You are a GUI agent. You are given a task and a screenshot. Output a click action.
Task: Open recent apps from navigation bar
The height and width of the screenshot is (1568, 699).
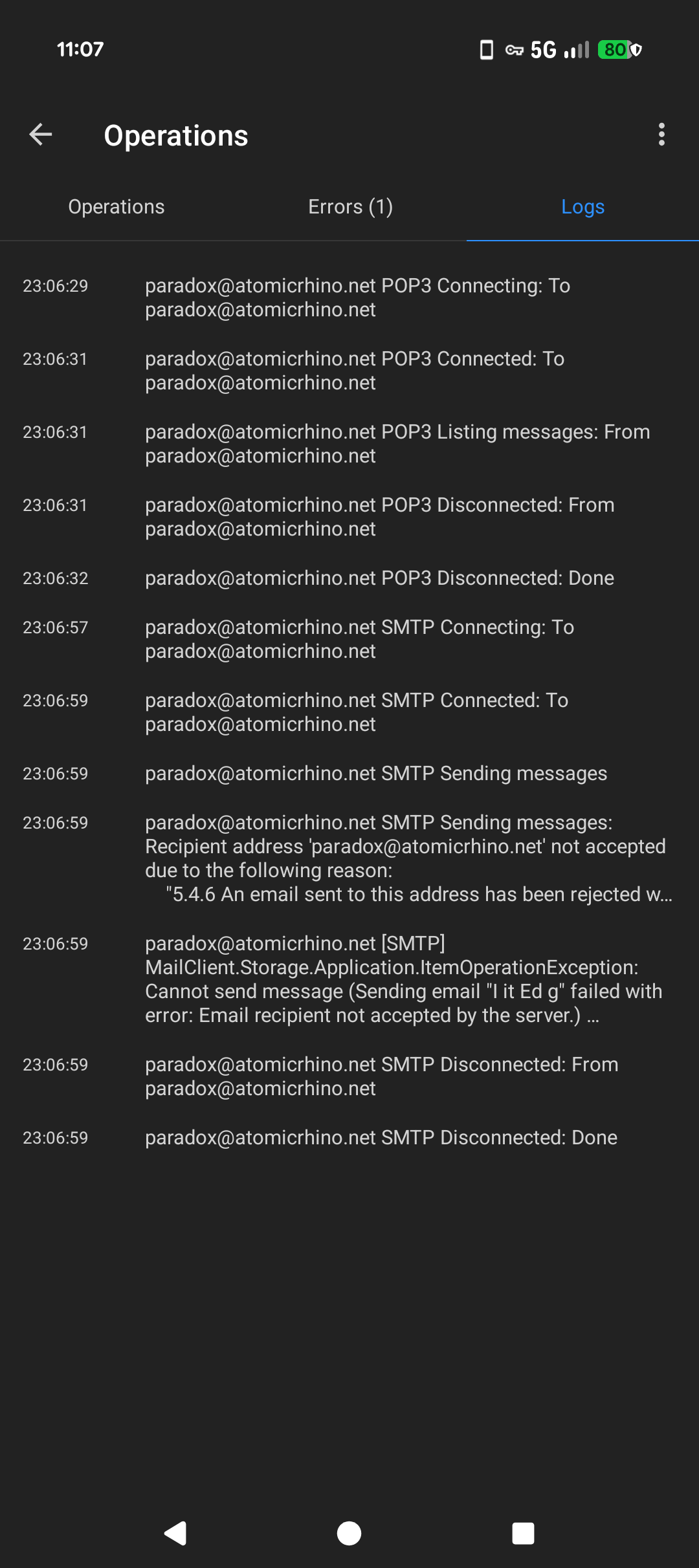[x=523, y=1533]
